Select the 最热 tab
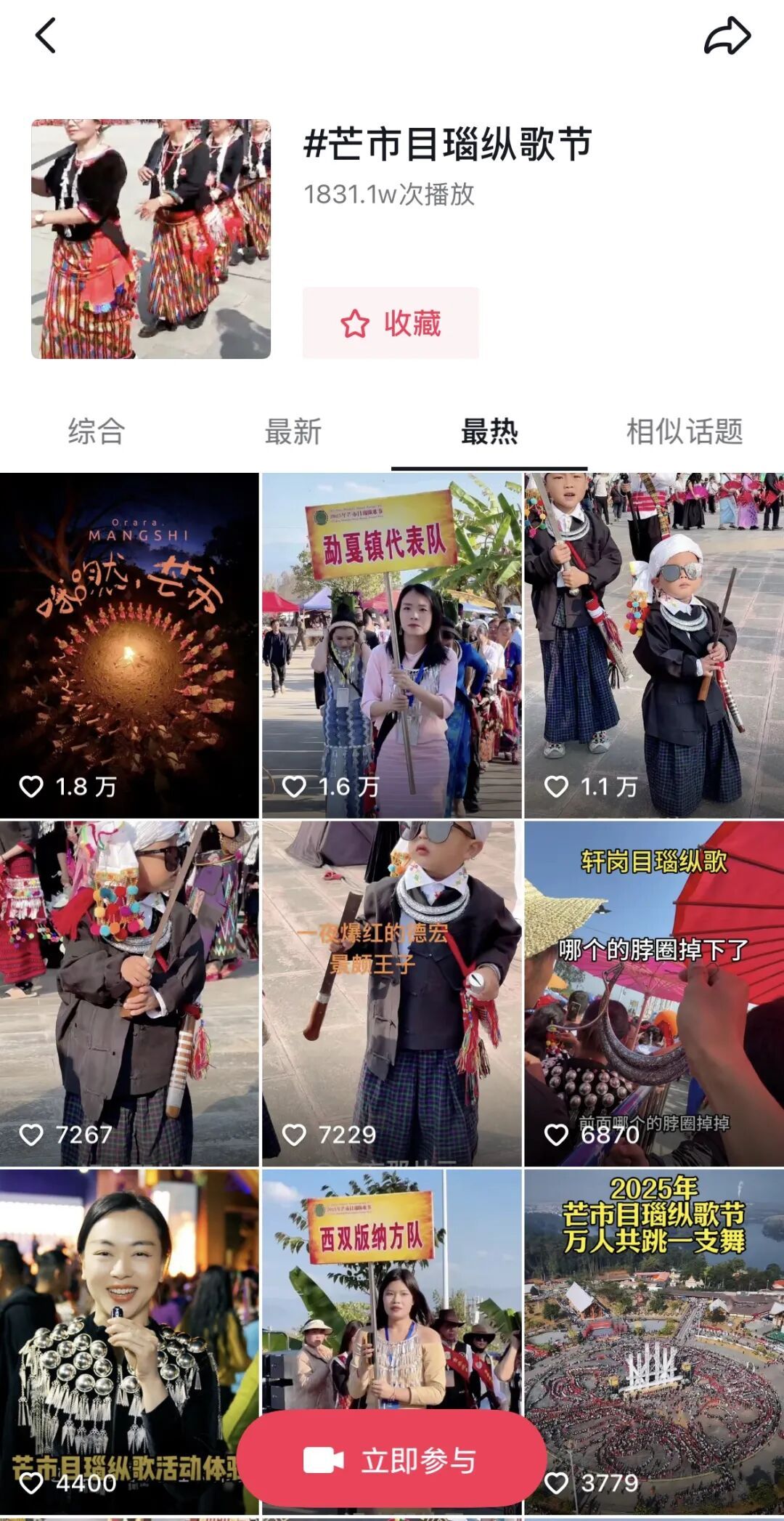 click(x=489, y=431)
